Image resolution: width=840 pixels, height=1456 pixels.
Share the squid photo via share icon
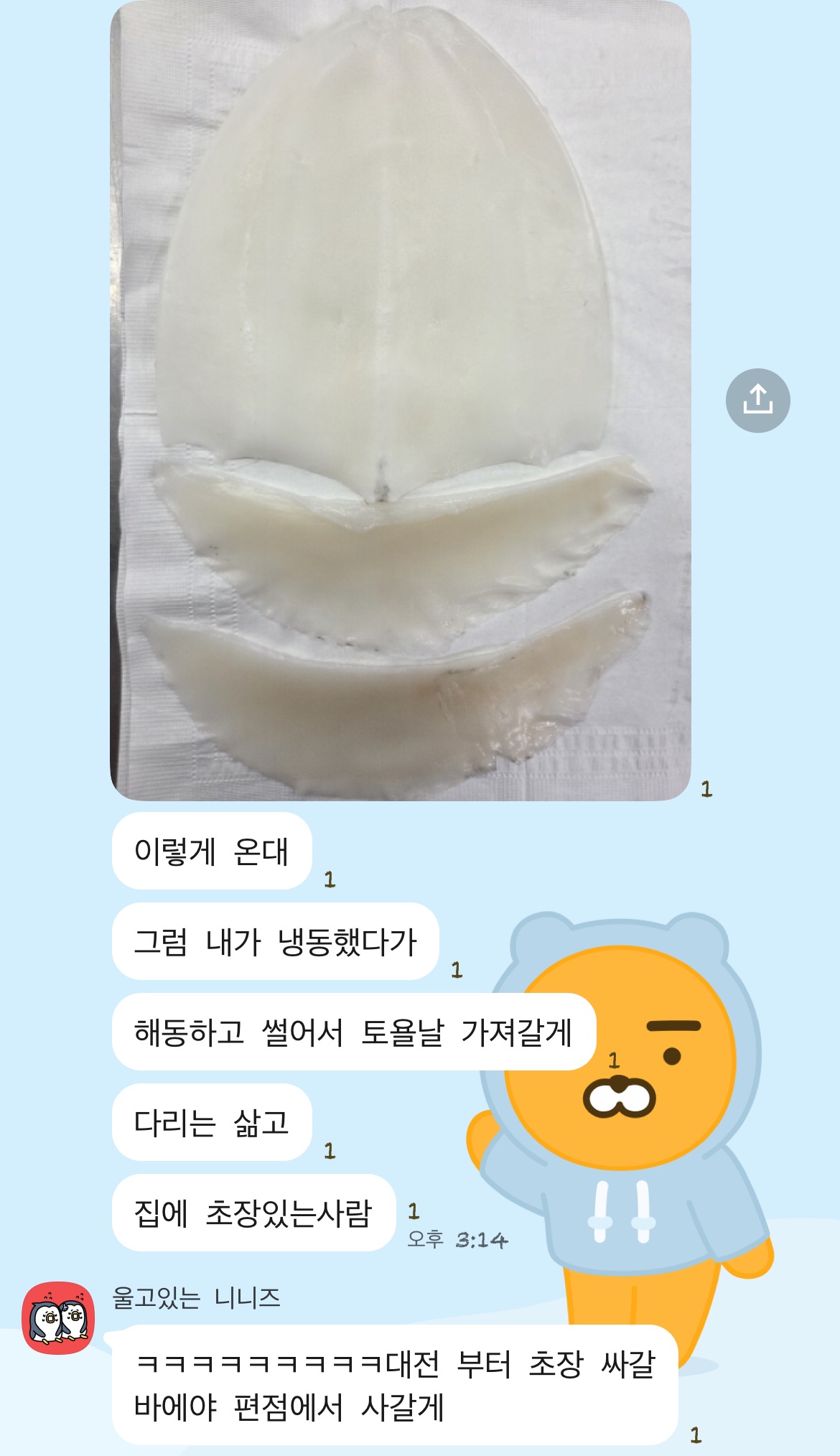[757, 400]
